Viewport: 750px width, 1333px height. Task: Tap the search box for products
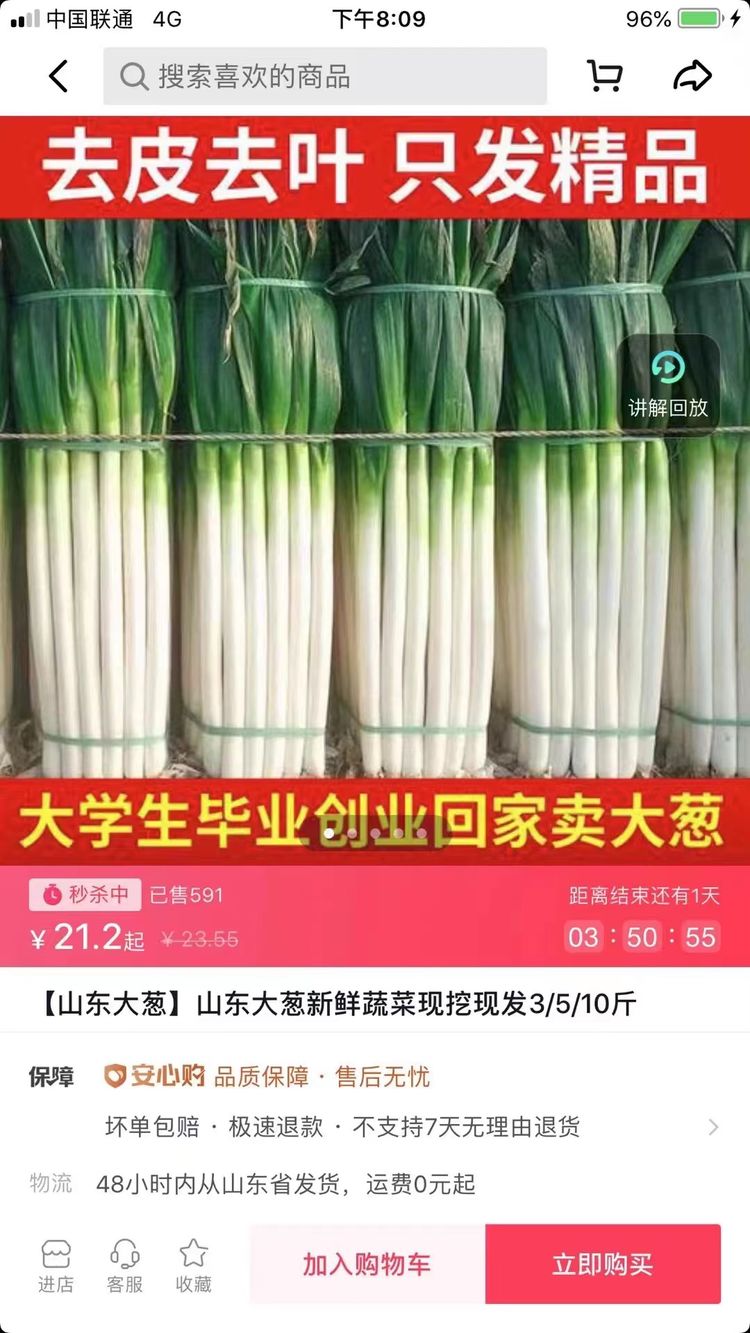click(x=325, y=76)
